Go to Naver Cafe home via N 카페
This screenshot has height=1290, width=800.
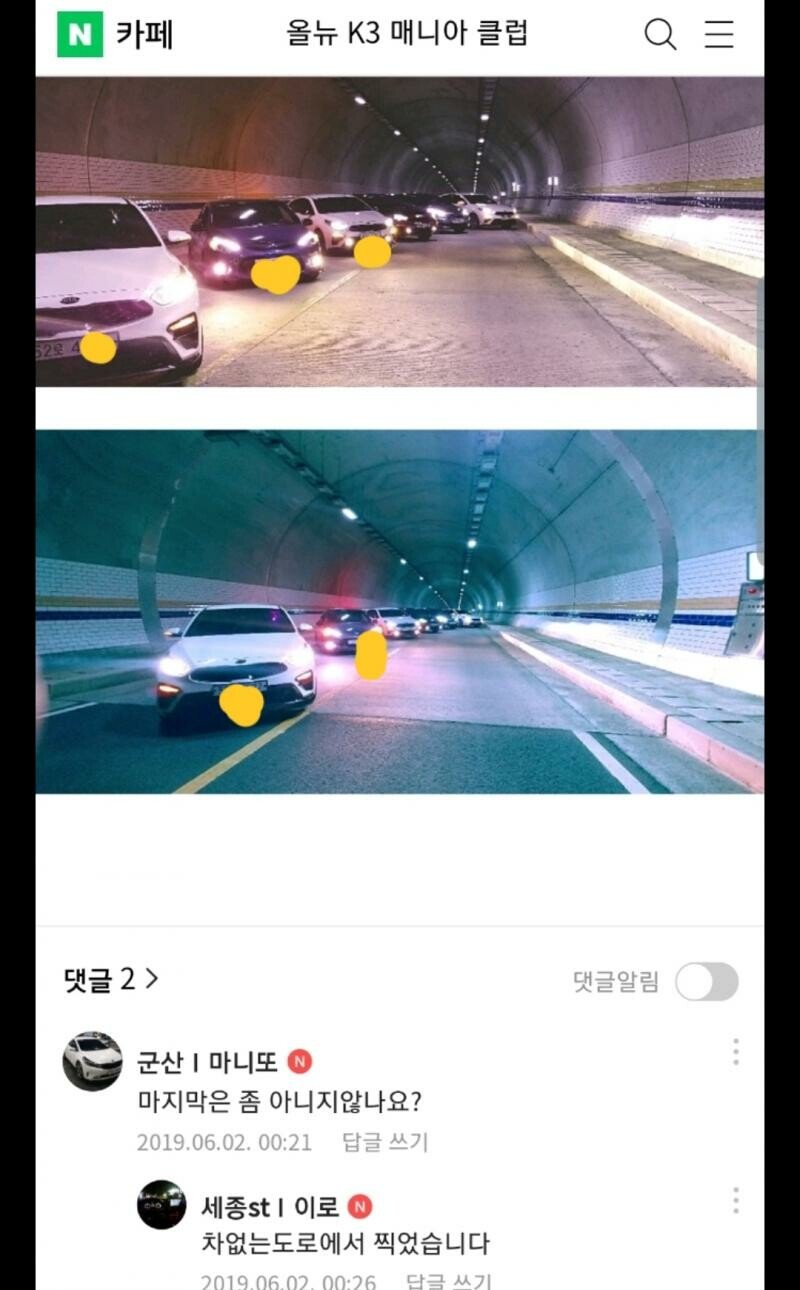(x=114, y=35)
